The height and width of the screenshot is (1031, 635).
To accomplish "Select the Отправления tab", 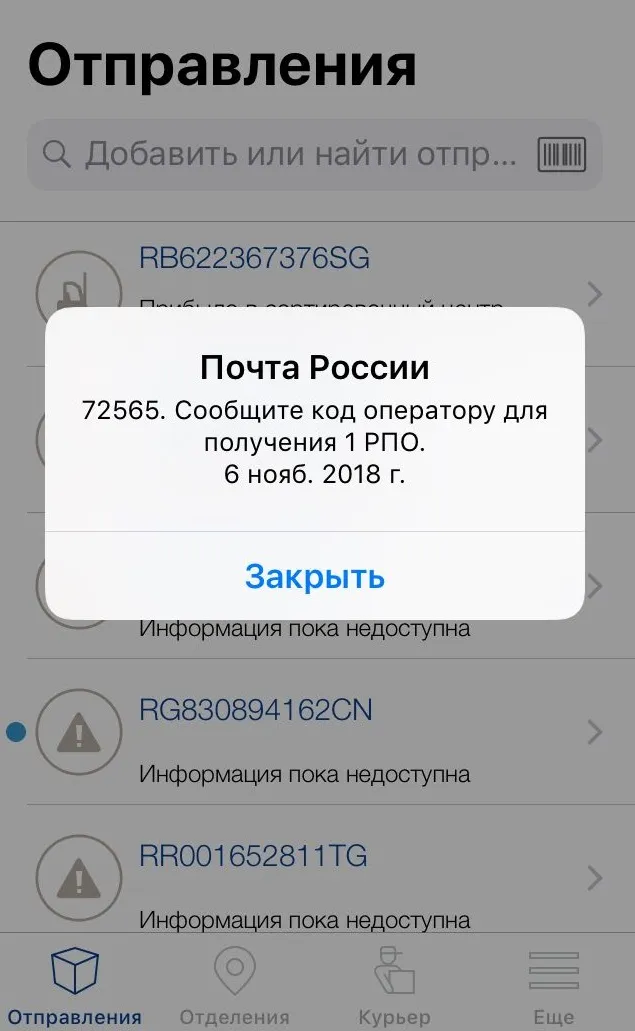I will [75, 984].
